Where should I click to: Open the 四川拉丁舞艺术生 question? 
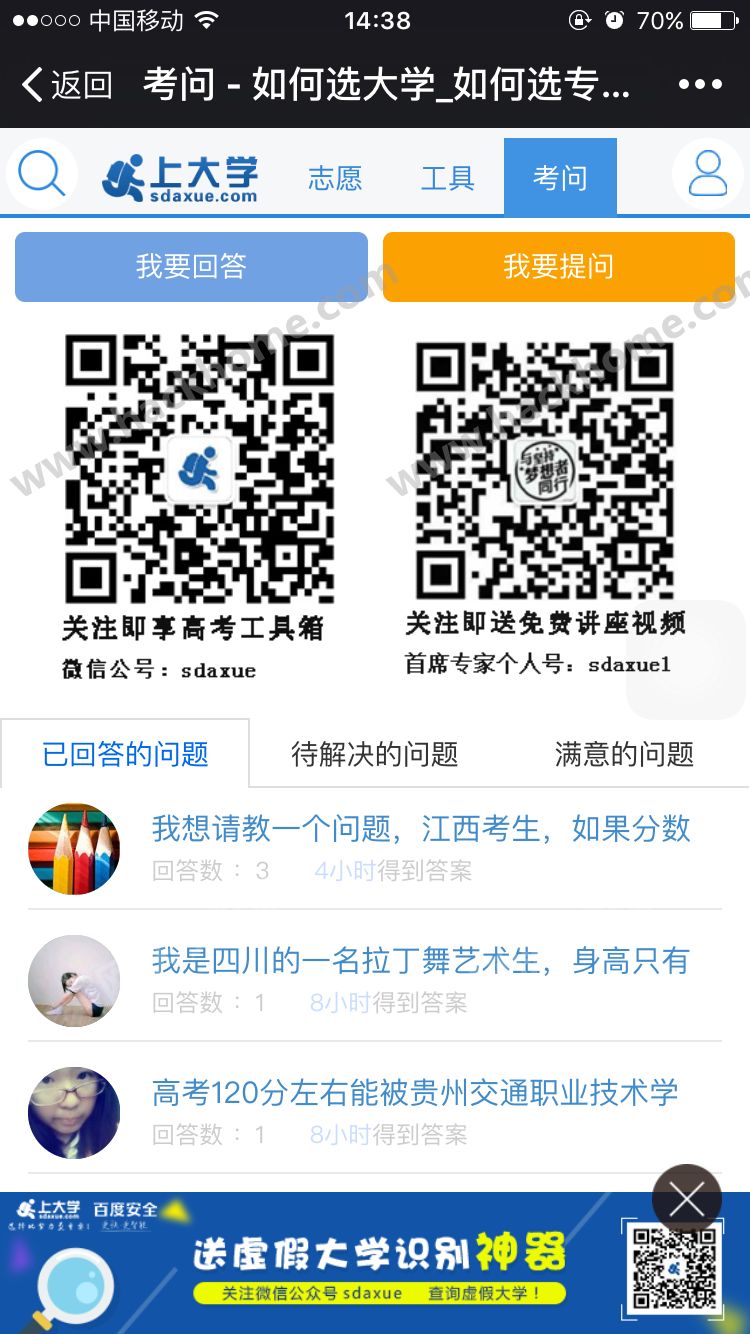pyautogui.click(x=420, y=961)
